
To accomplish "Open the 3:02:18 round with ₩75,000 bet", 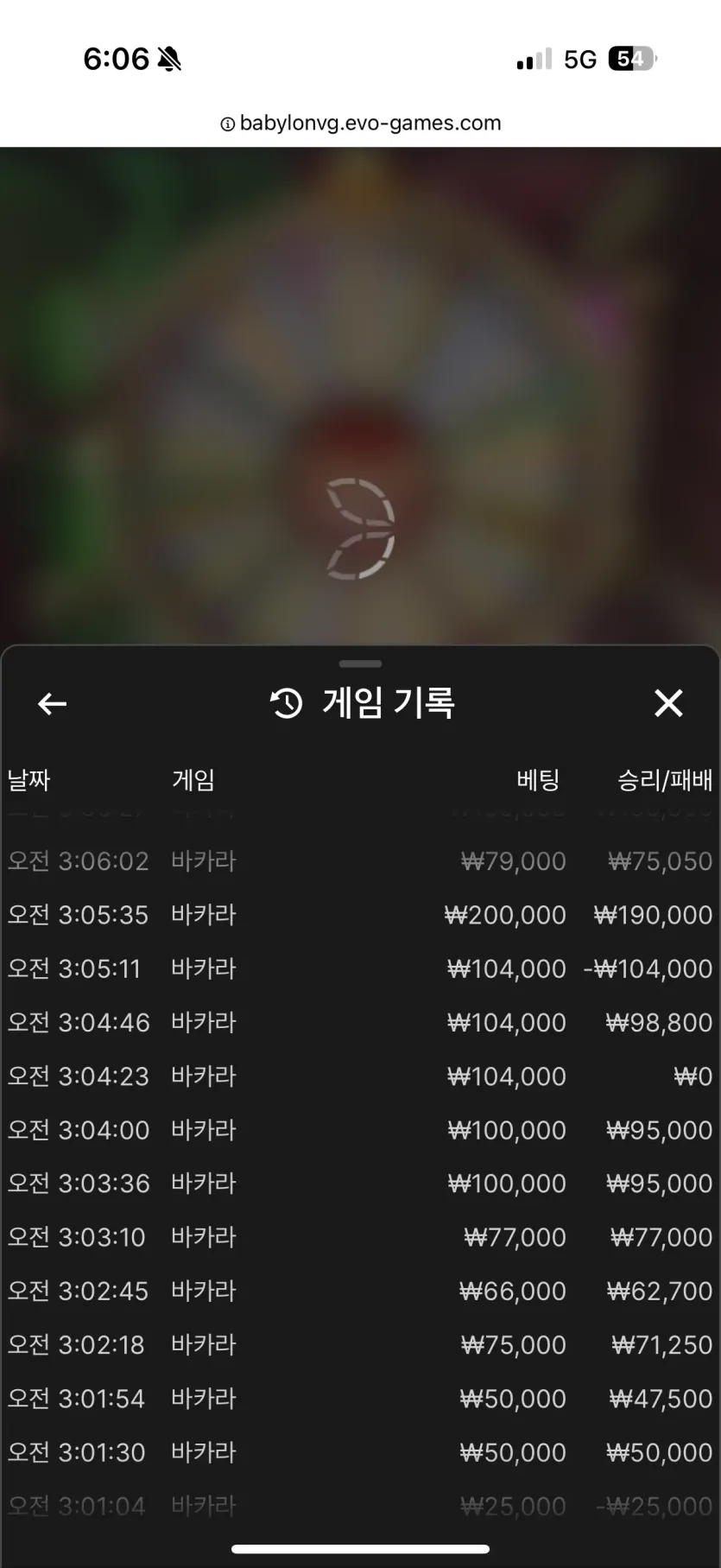I will 360,1344.
